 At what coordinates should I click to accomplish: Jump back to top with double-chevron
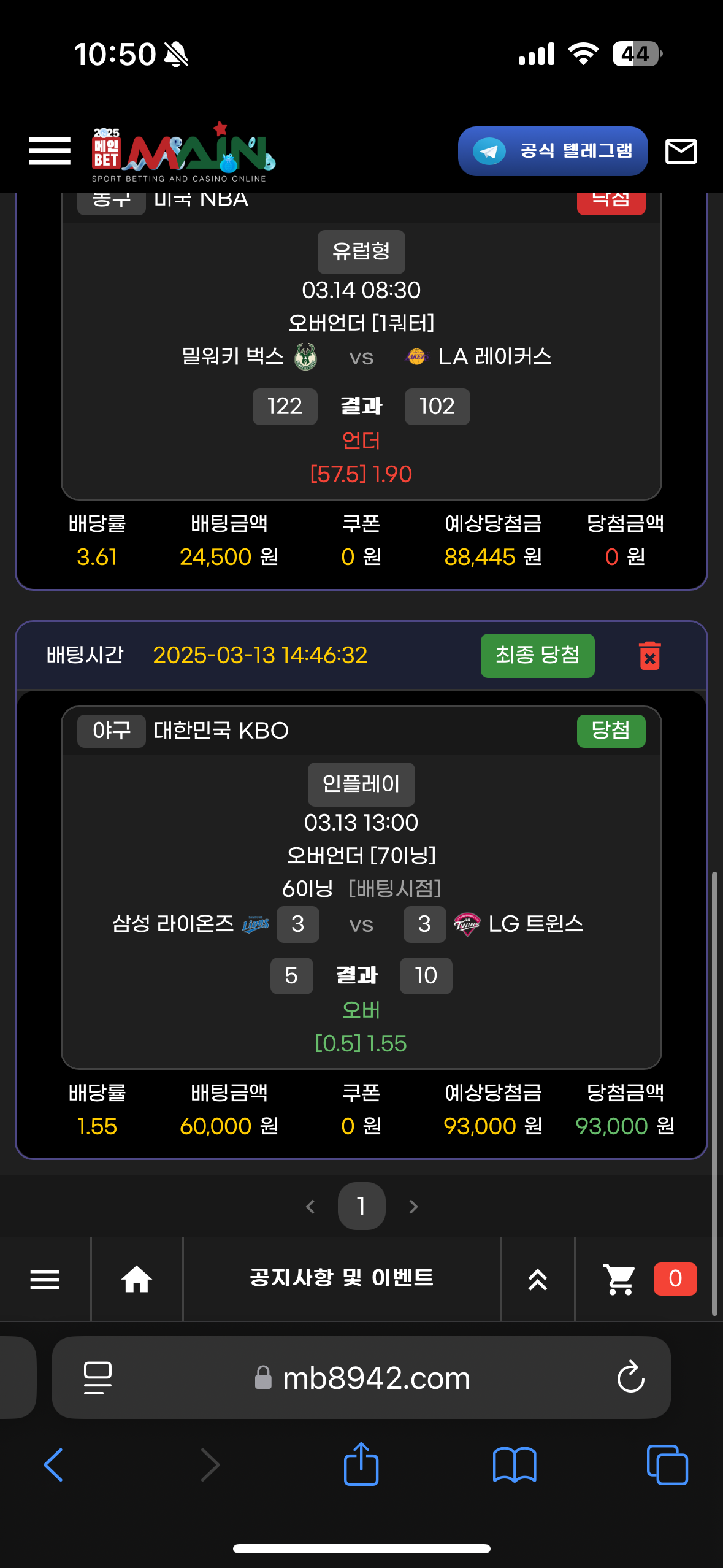[537, 1279]
